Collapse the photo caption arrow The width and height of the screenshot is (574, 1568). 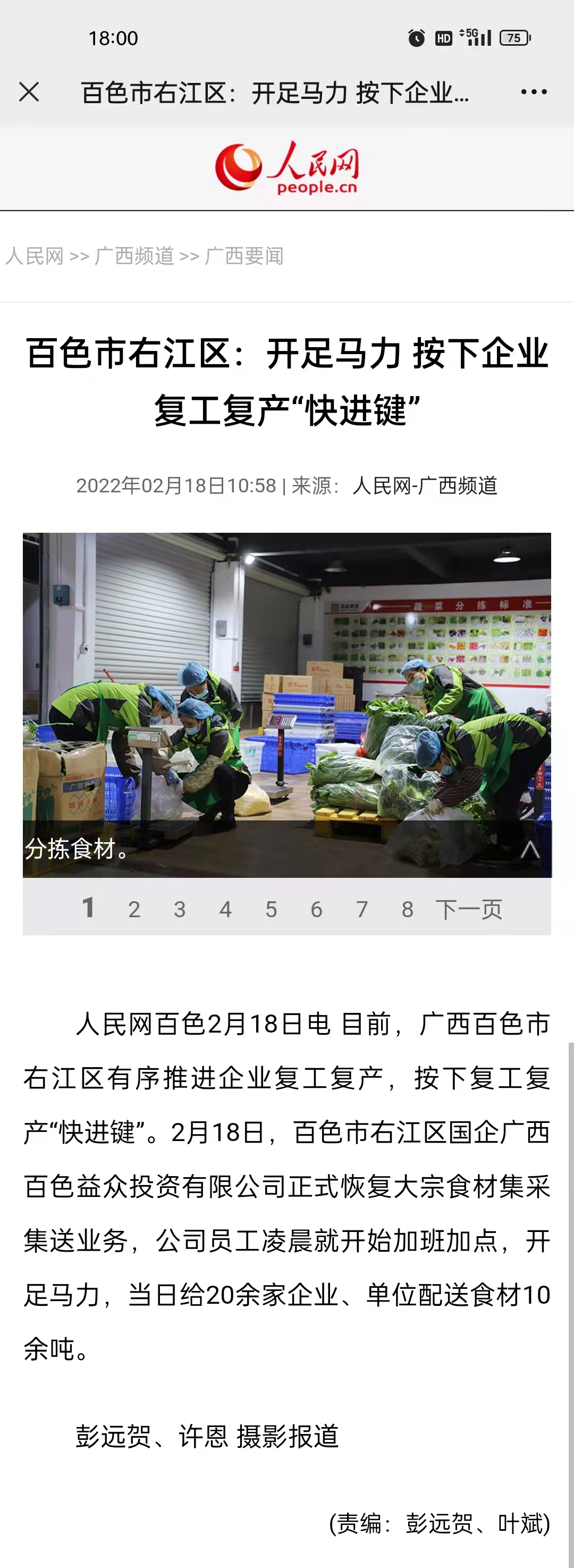click(529, 849)
